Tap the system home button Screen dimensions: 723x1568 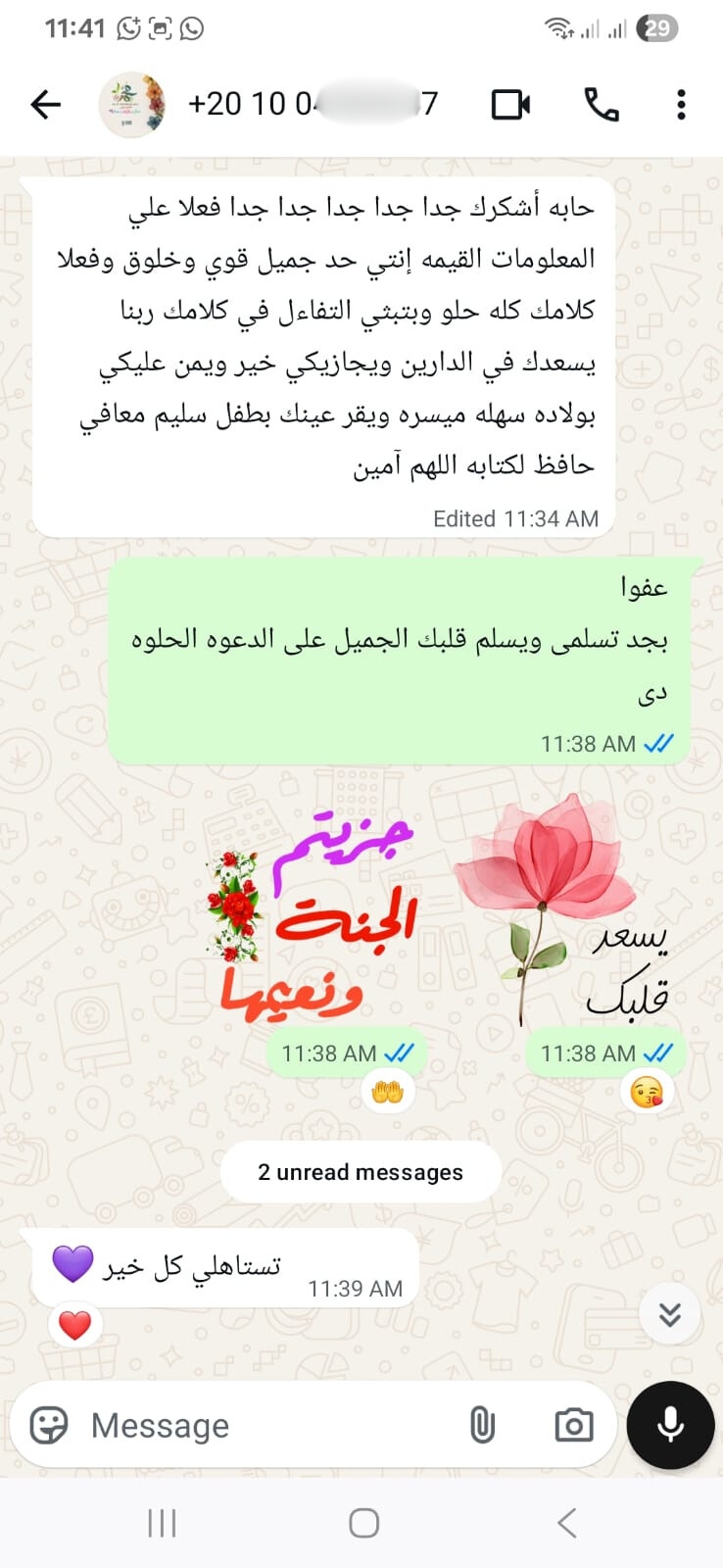(x=363, y=1523)
